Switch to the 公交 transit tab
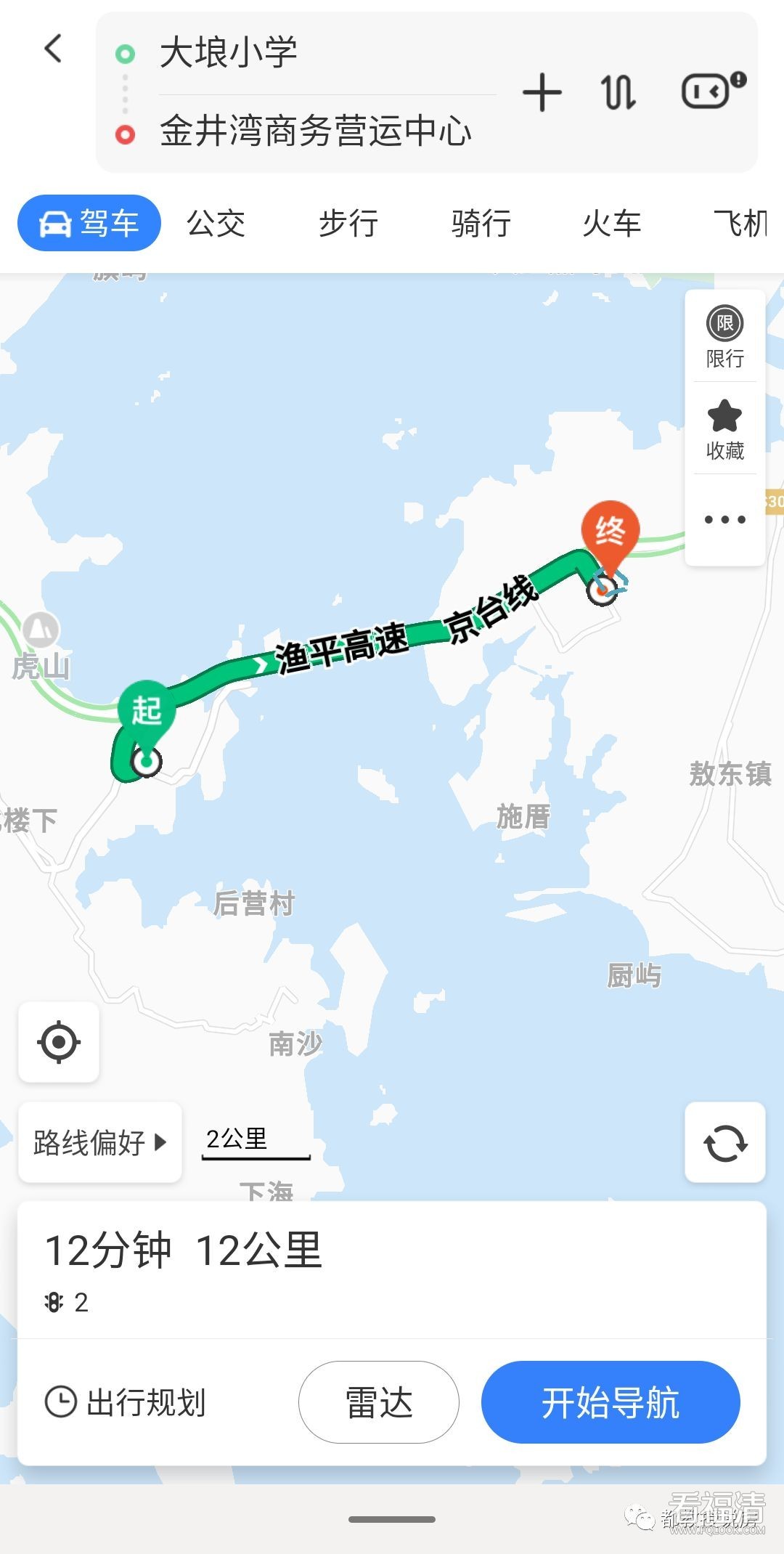Viewport: 784px width, 1554px height. [x=216, y=223]
